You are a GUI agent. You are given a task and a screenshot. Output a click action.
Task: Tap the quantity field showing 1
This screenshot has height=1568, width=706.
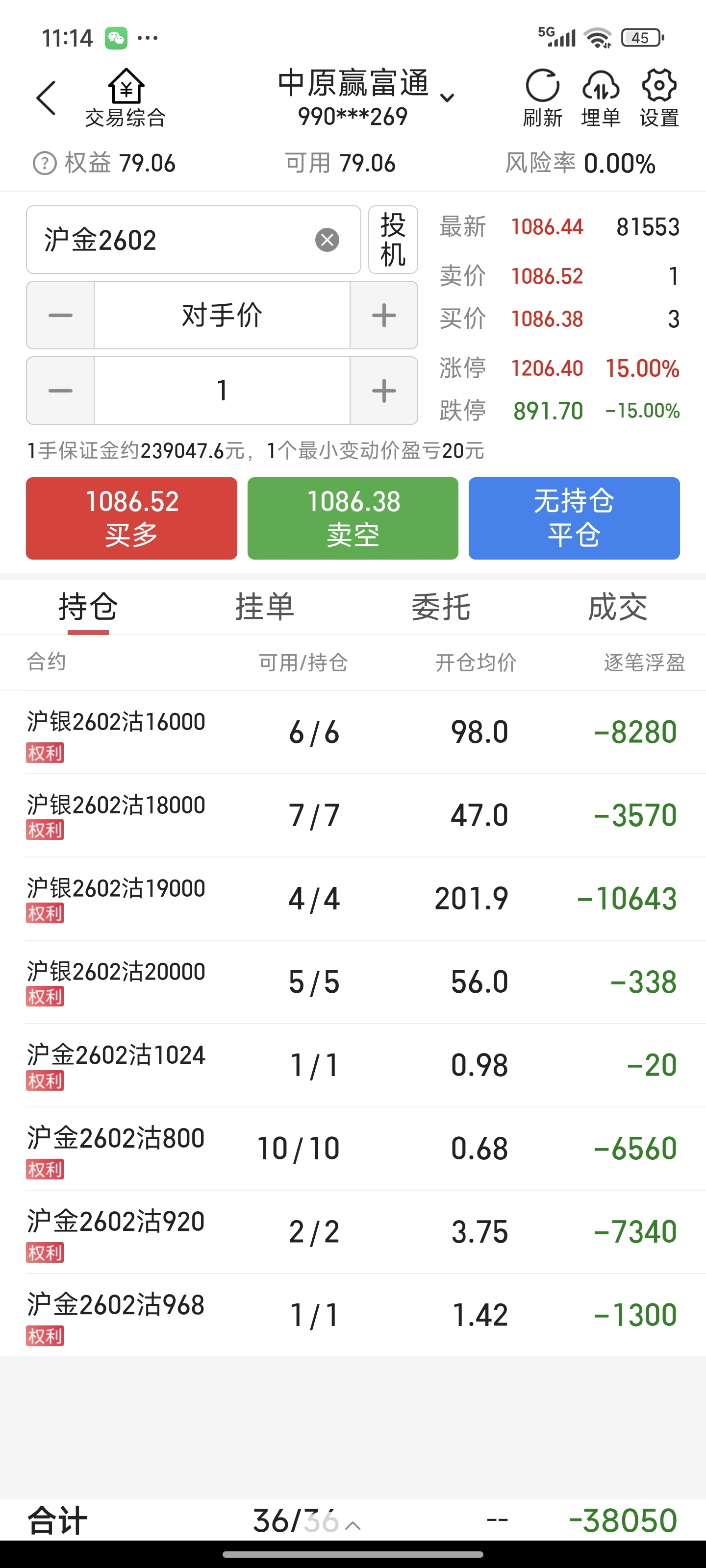(222, 390)
